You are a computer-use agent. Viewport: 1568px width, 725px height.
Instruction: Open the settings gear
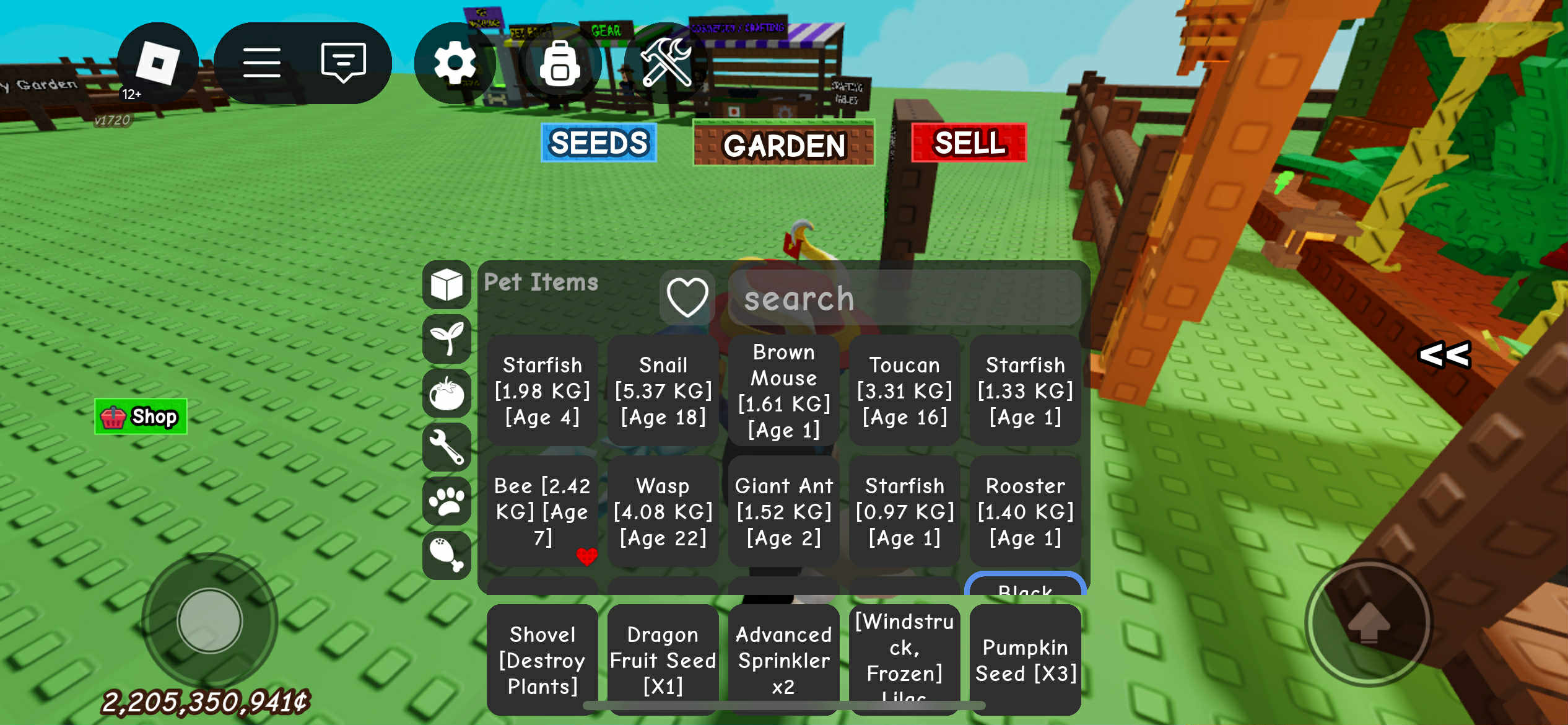[455, 63]
